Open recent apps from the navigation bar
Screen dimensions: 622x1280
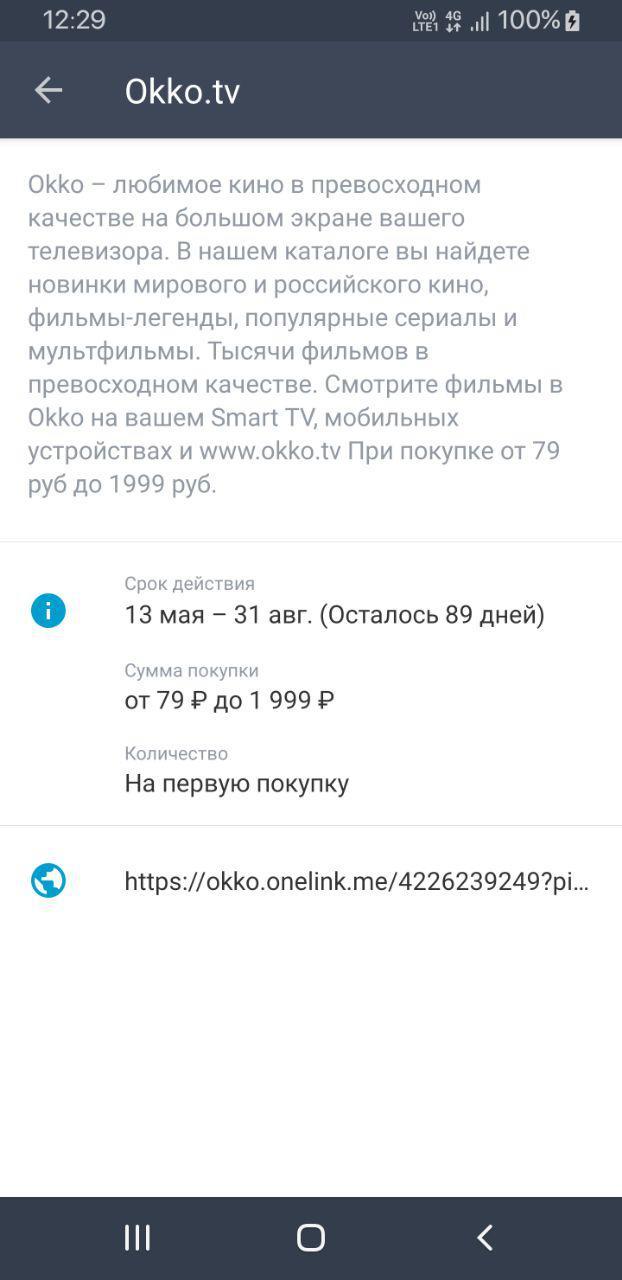[137, 1238]
